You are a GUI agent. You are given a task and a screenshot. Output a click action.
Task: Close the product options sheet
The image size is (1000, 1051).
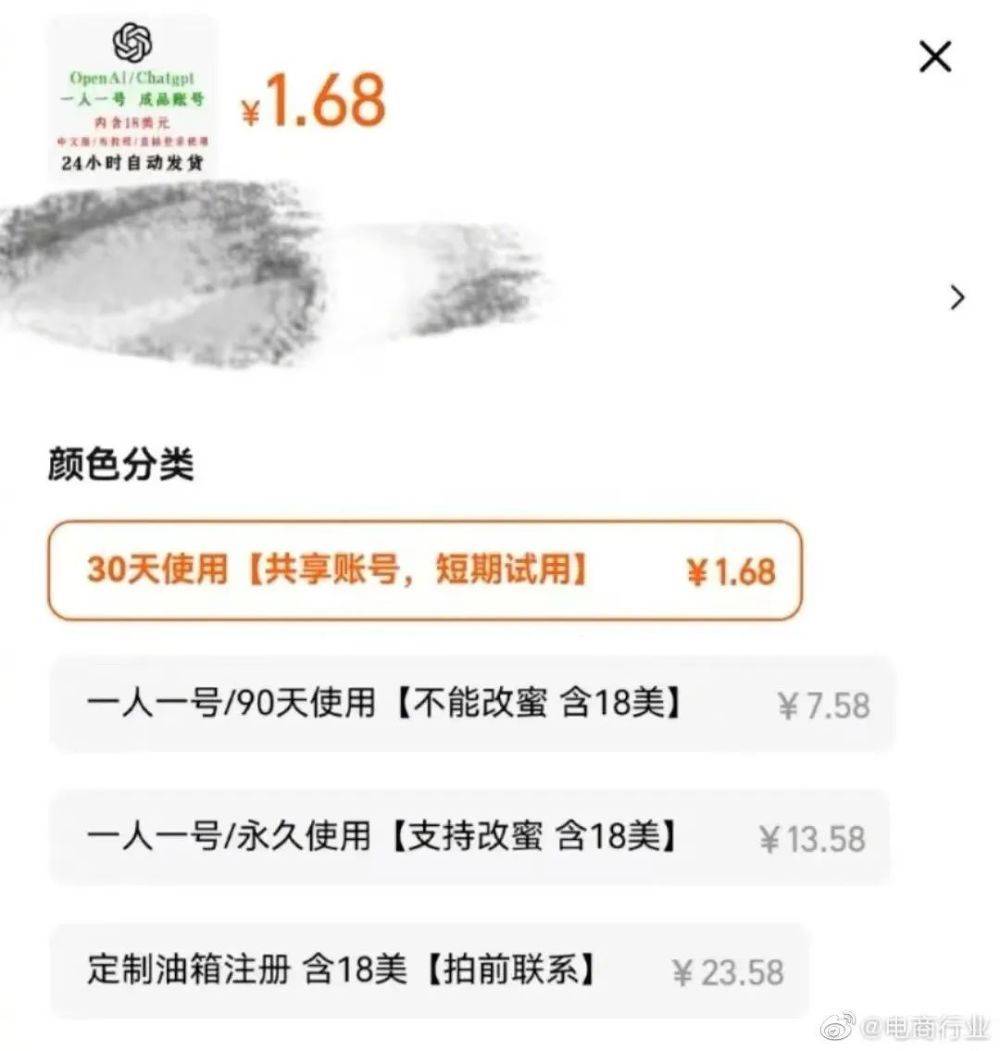935,57
